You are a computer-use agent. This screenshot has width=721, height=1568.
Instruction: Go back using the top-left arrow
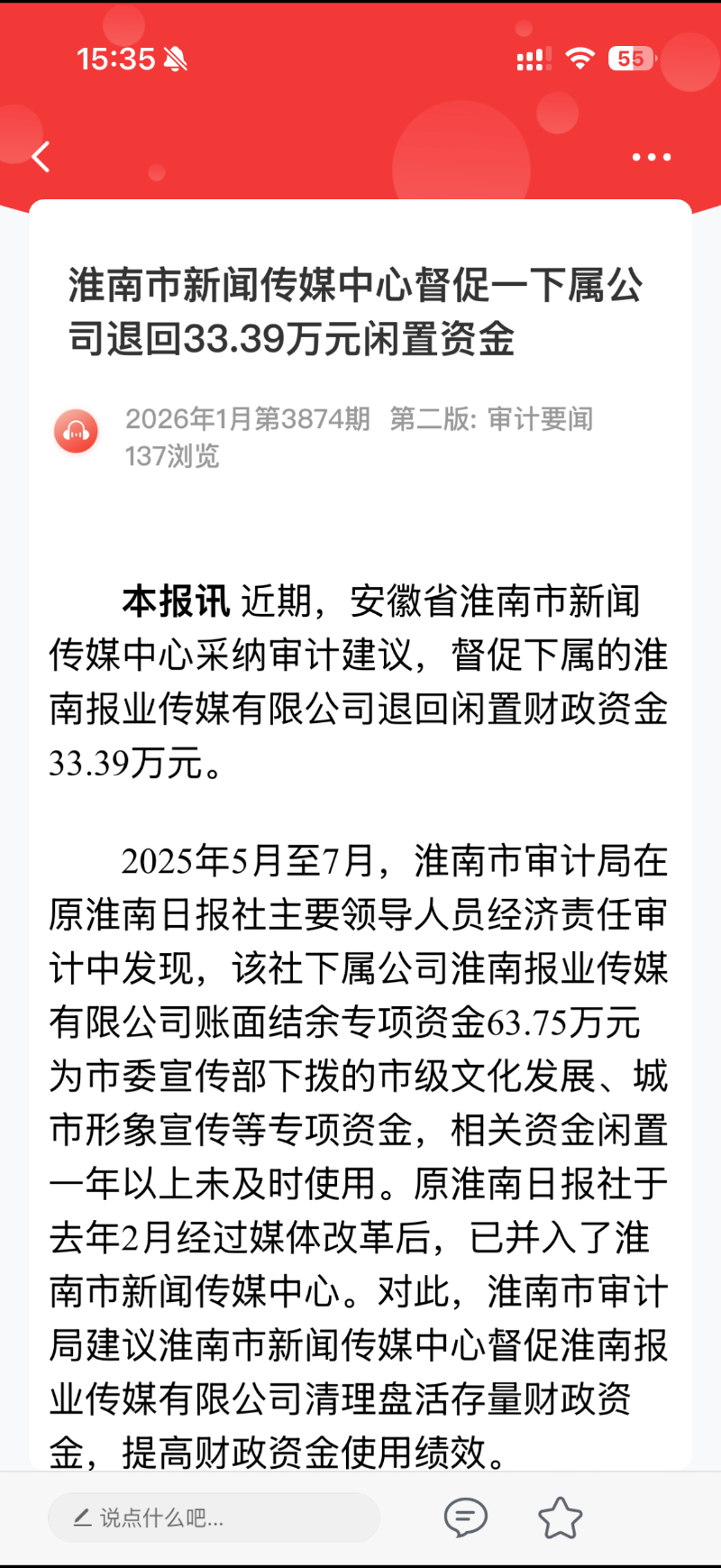(41, 157)
